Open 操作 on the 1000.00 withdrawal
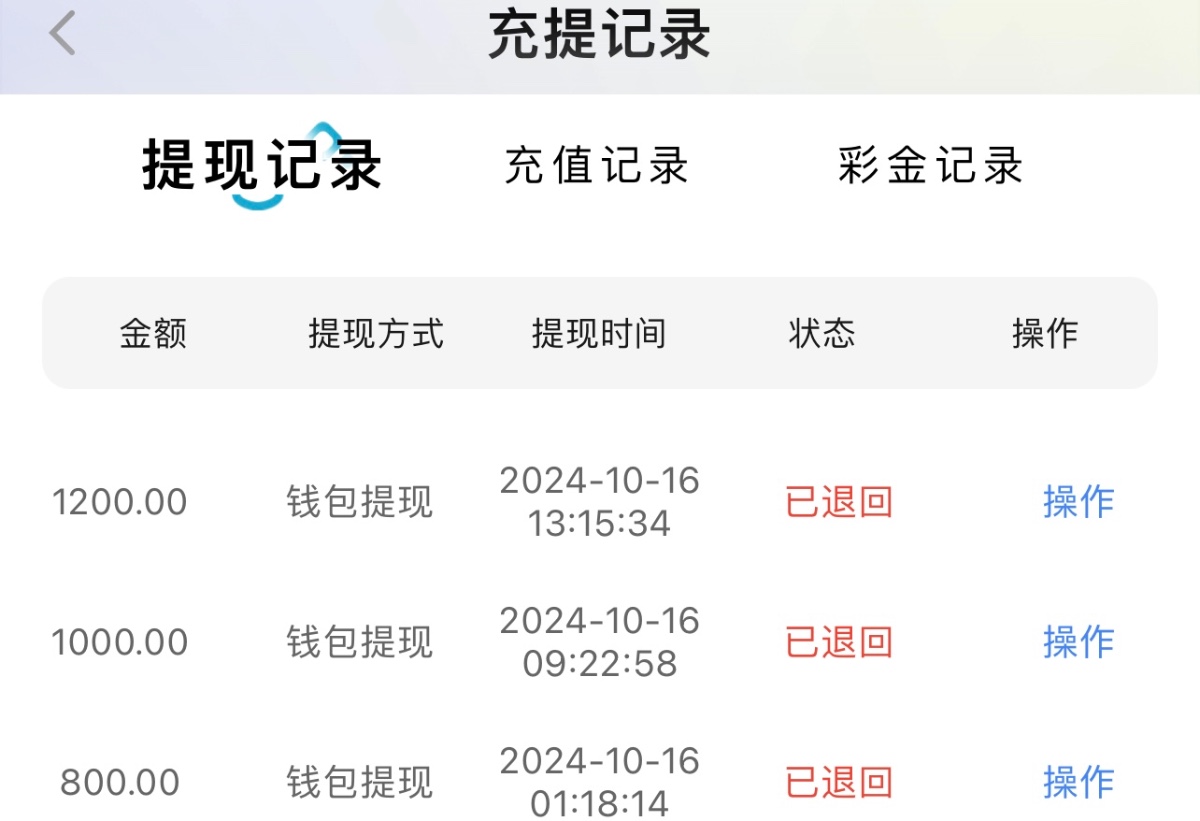The width and height of the screenshot is (1200, 821). click(x=1078, y=642)
